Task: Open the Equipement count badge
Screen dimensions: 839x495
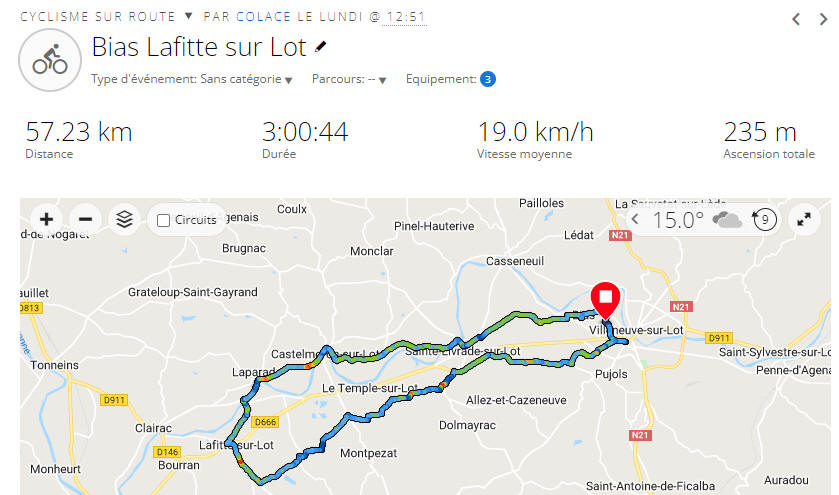Action: [x=488, y=80]
